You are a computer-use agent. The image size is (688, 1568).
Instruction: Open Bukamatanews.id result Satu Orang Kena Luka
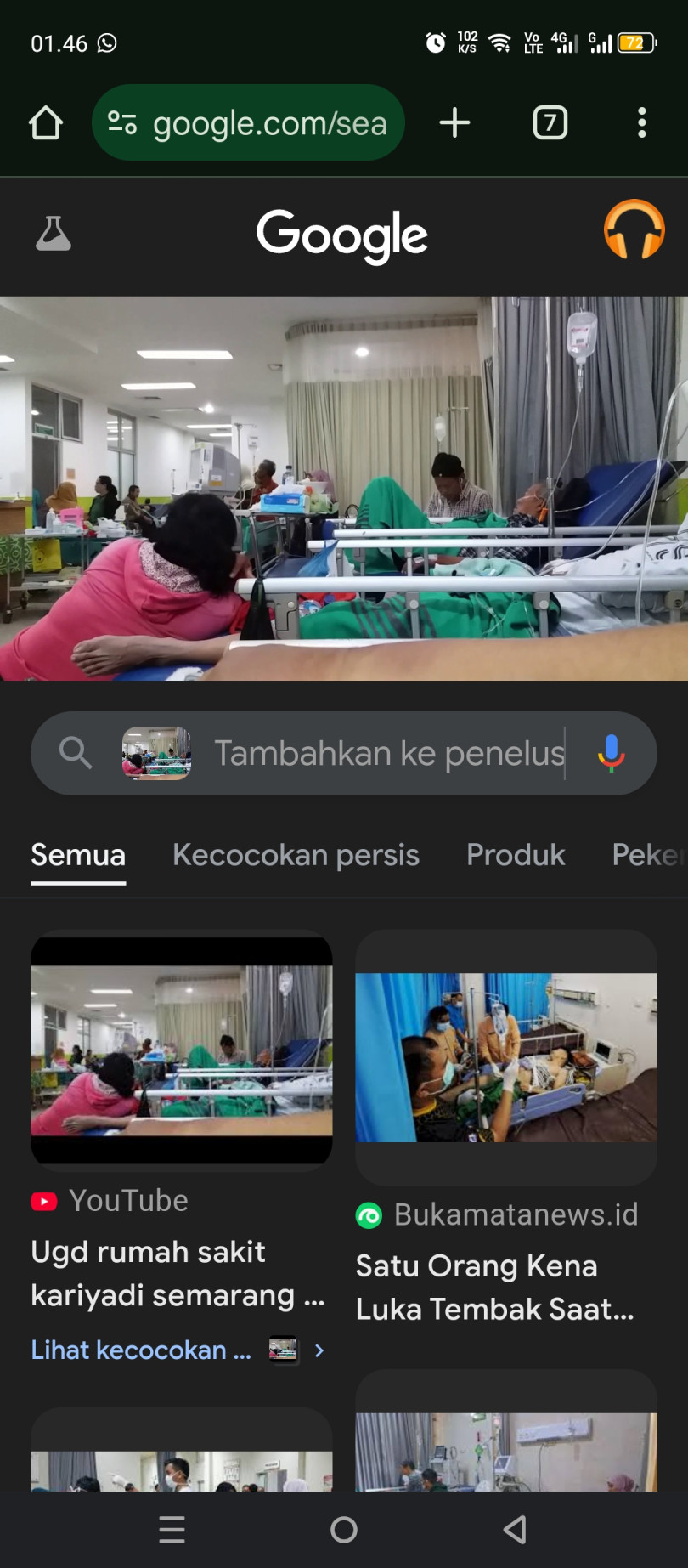[x=495, y=1287]
